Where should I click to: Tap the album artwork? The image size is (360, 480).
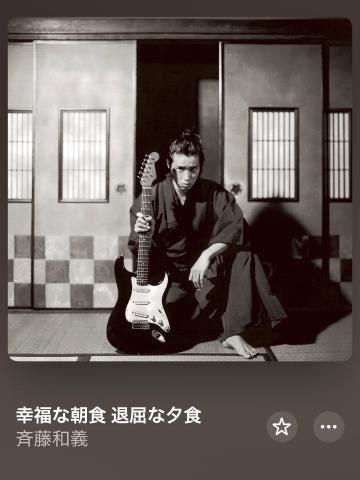(180, 189)
